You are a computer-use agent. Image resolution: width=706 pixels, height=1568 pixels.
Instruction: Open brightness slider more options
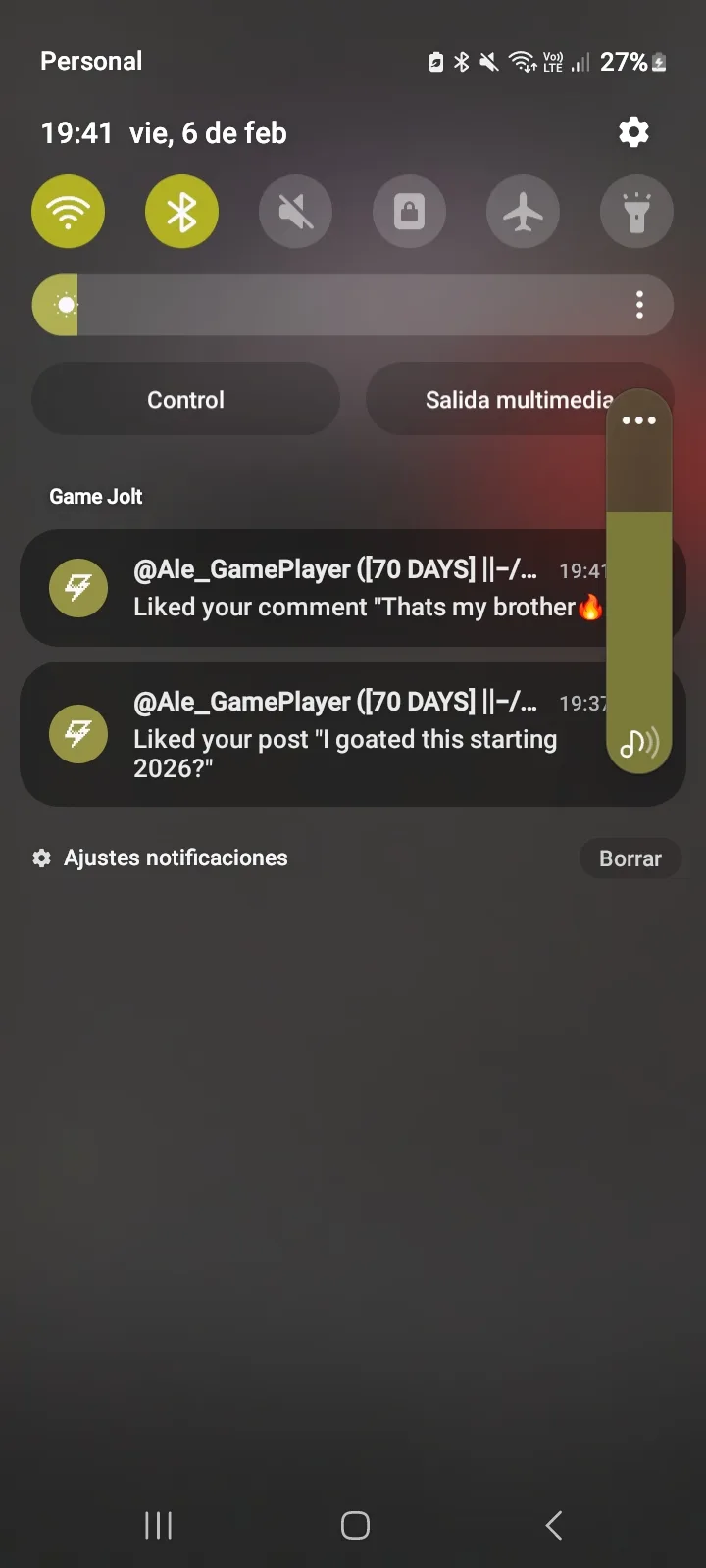click(x=639, y=306)
